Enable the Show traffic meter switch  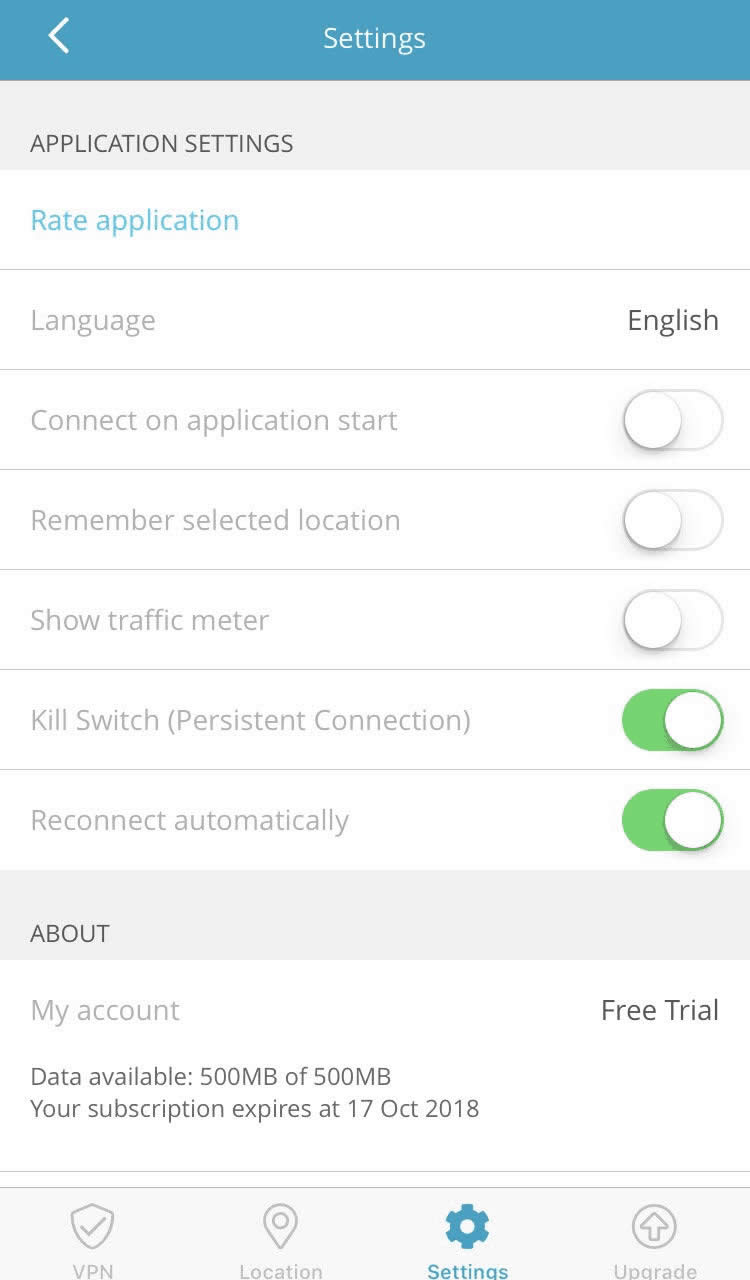coord(672,620)
